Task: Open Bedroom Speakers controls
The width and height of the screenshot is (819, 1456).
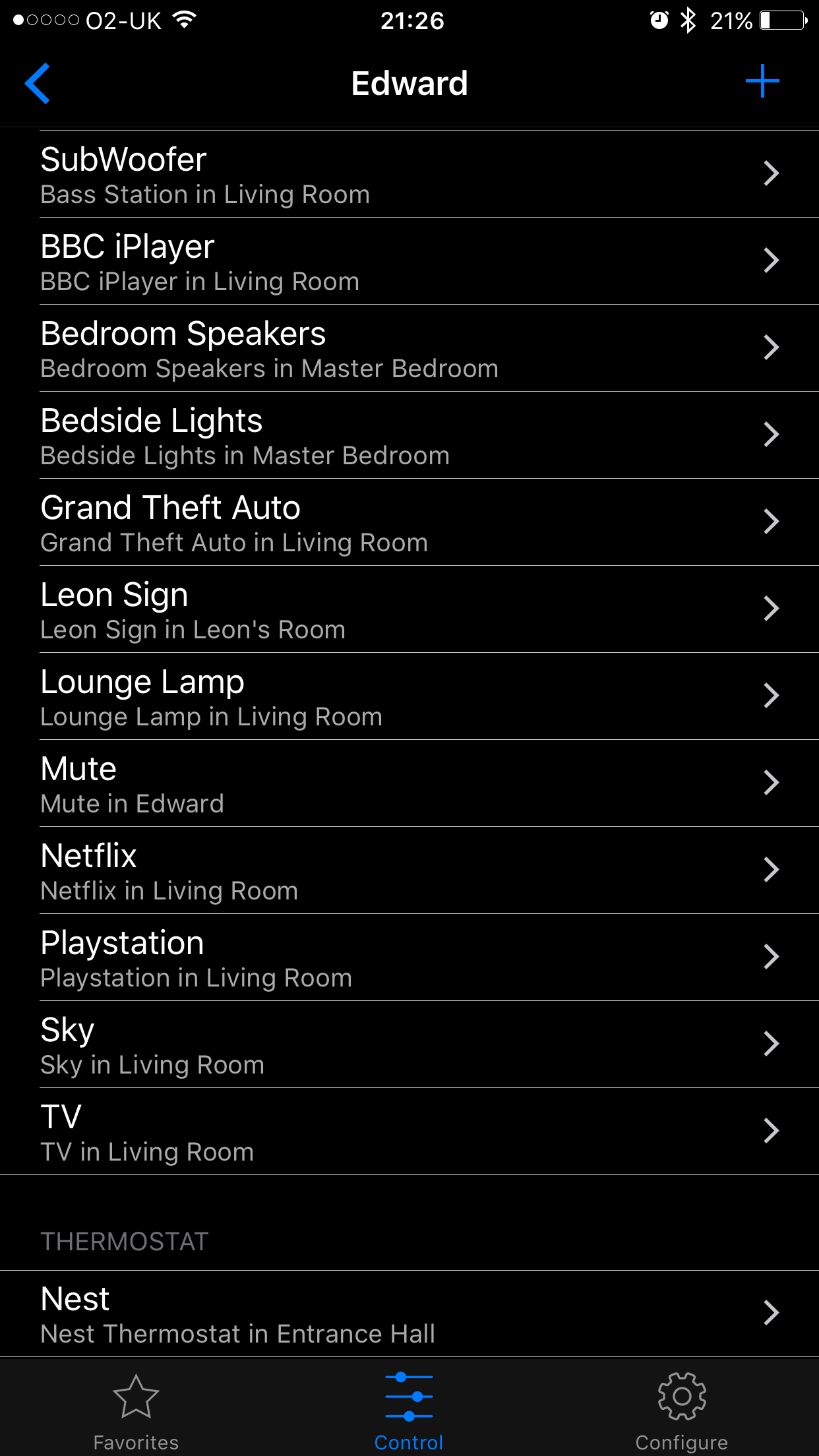Action: [409, 348]
